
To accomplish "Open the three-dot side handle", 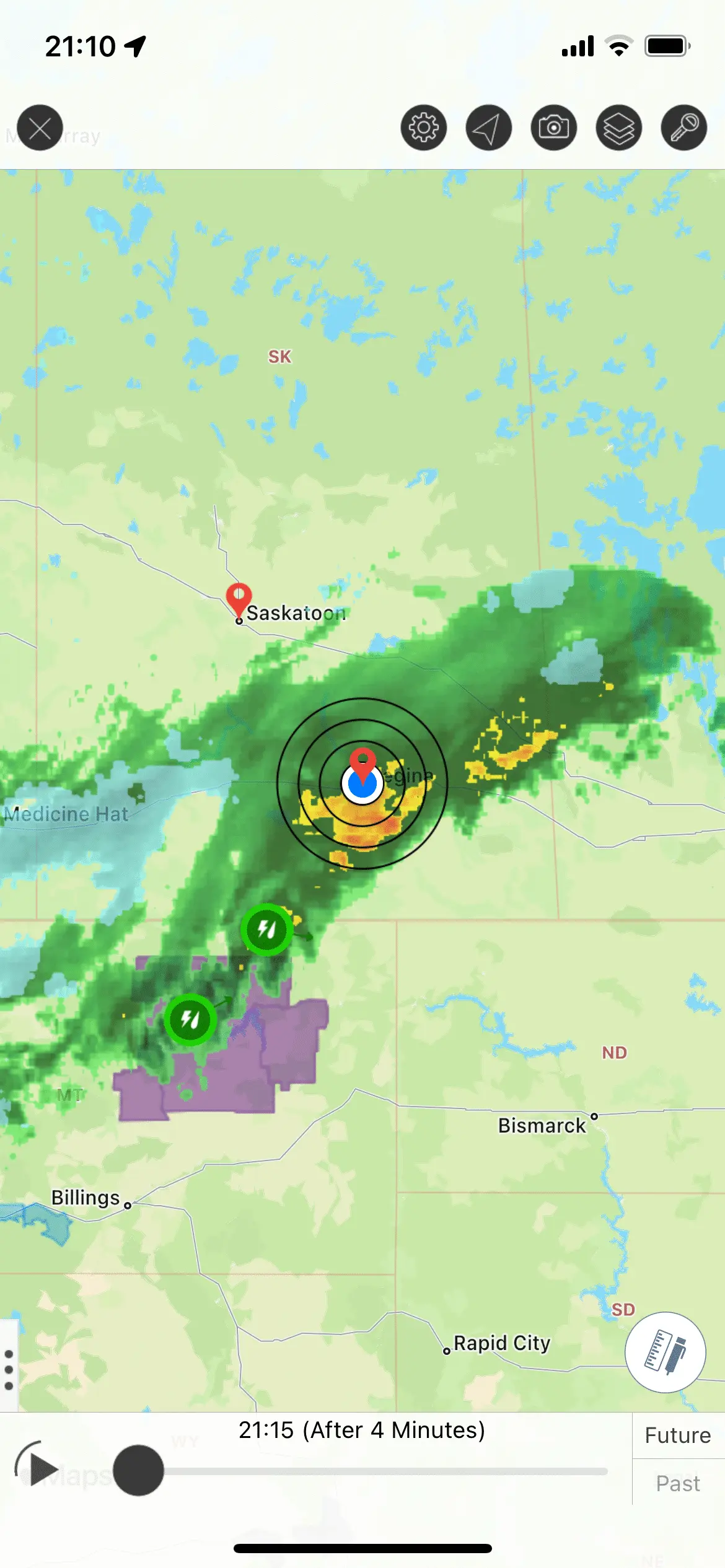I will (x=9, y=1370).
